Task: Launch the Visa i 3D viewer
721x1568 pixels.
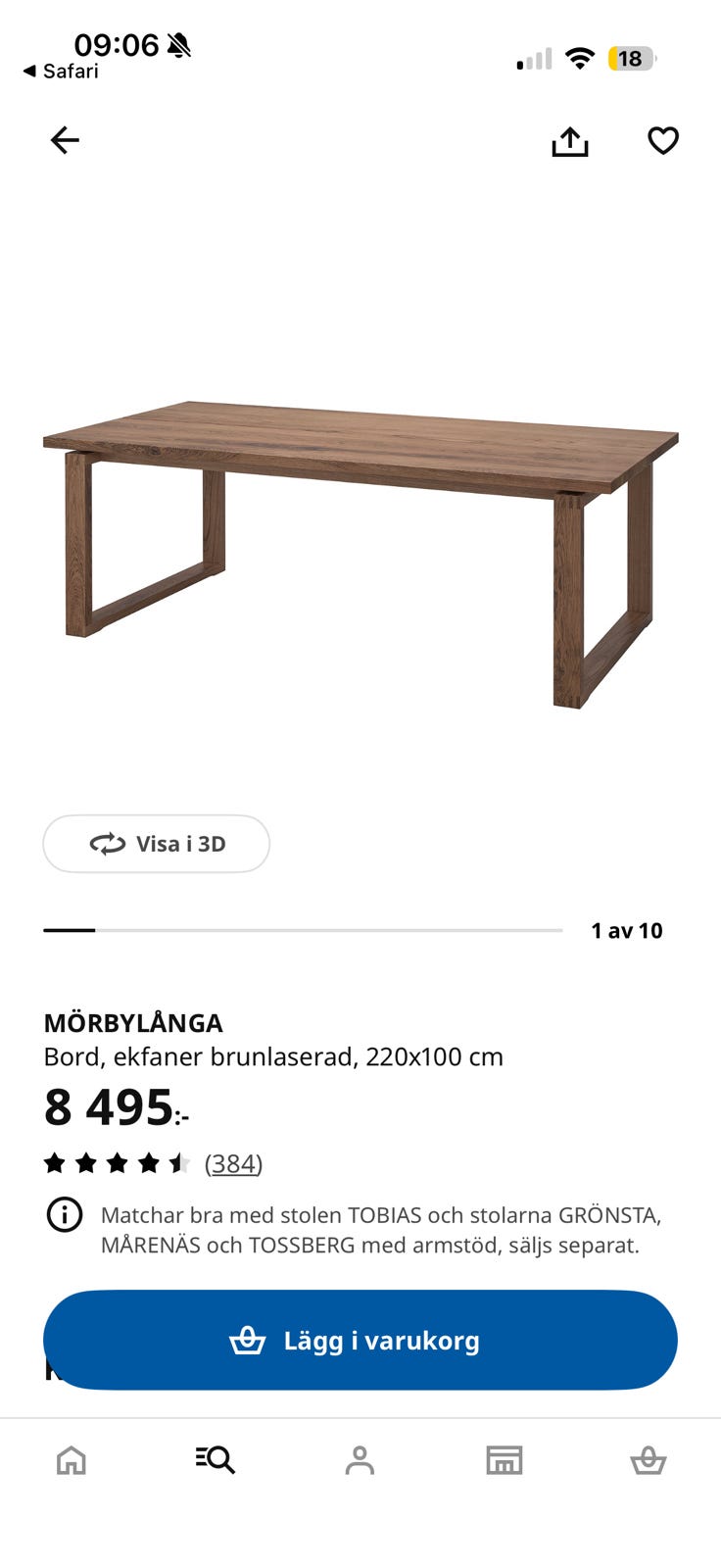Action: tap(156, 843)
